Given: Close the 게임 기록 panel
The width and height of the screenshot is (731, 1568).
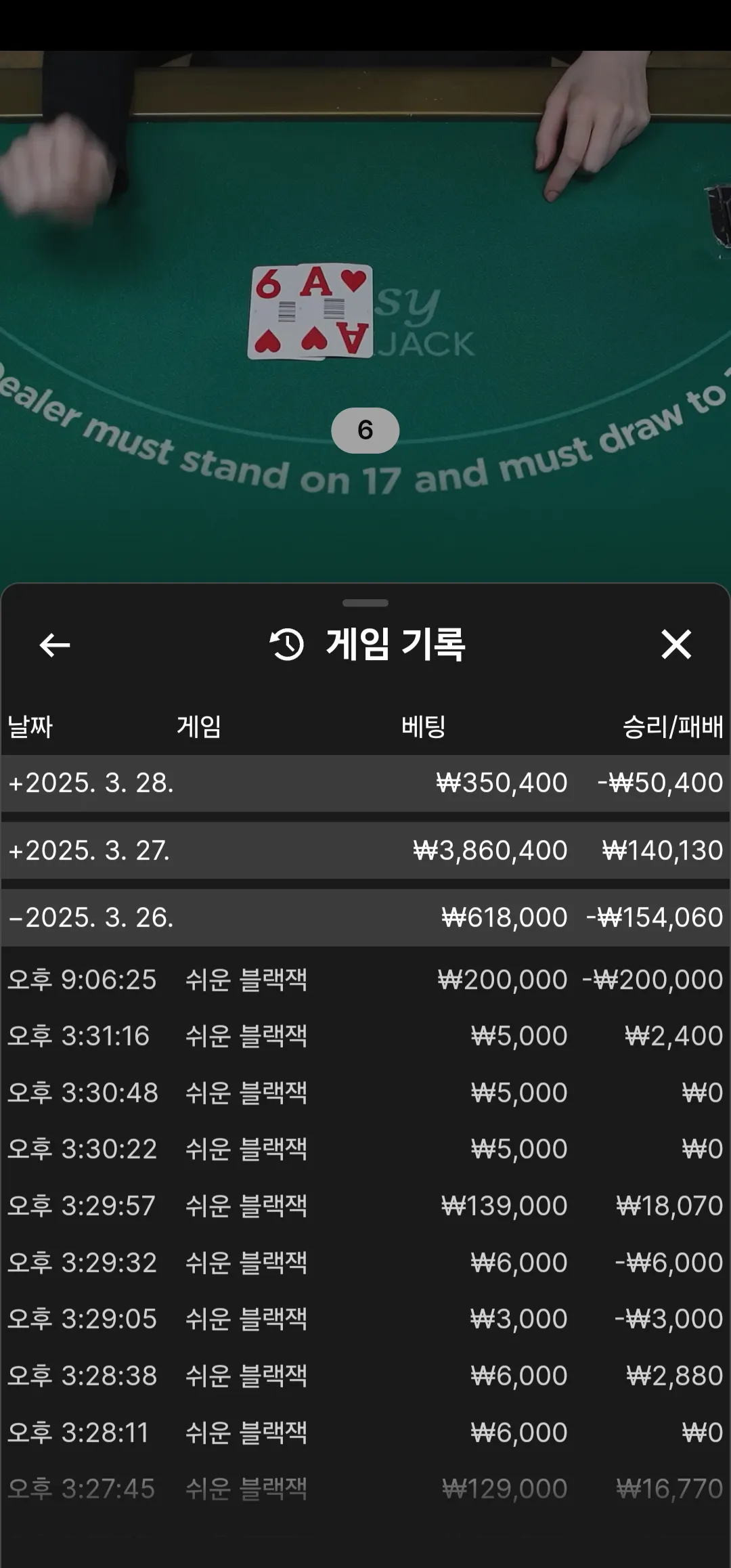Looking at the screenshot, I should point(676,645).
